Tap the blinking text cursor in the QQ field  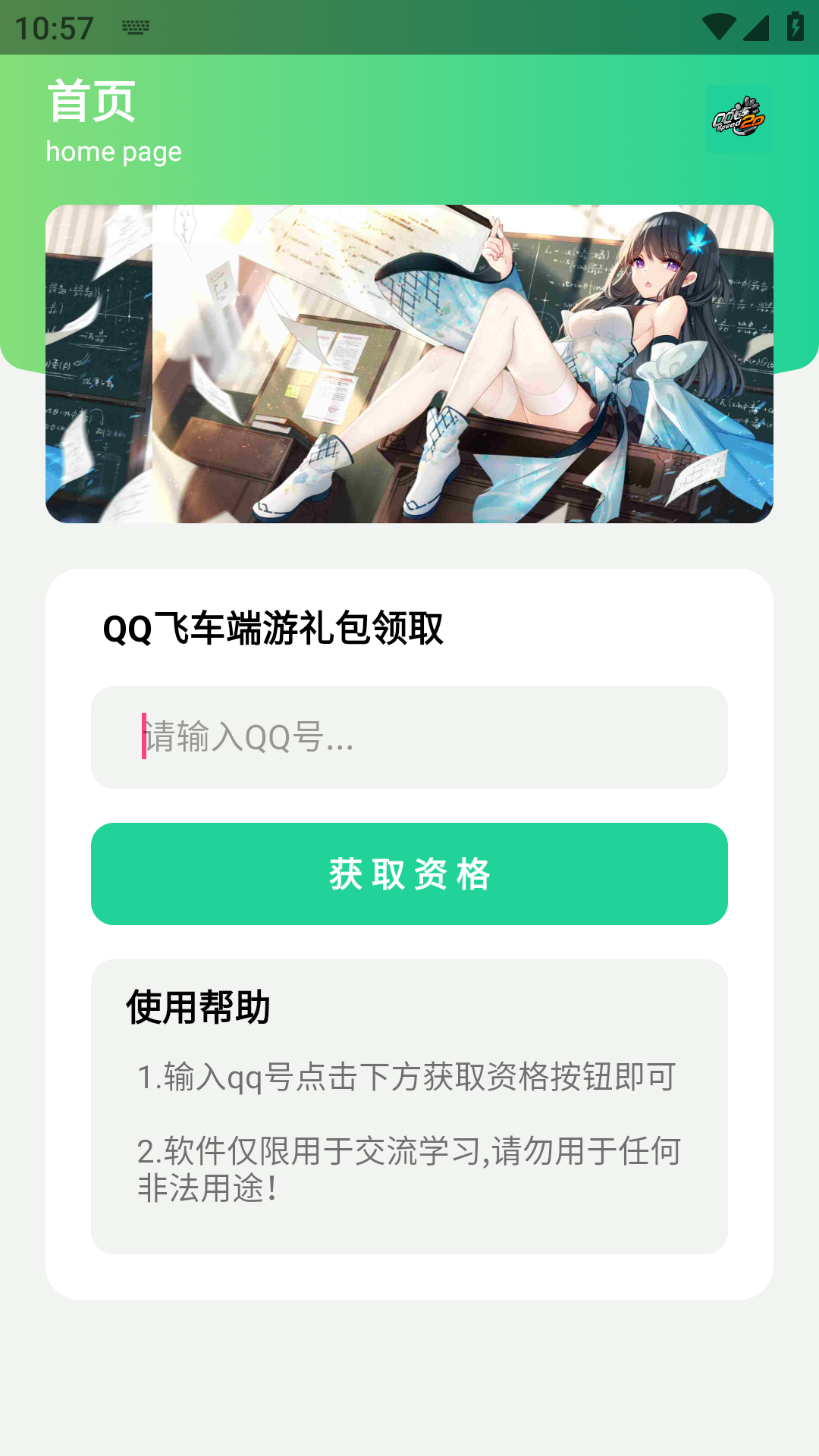[143, 736]
